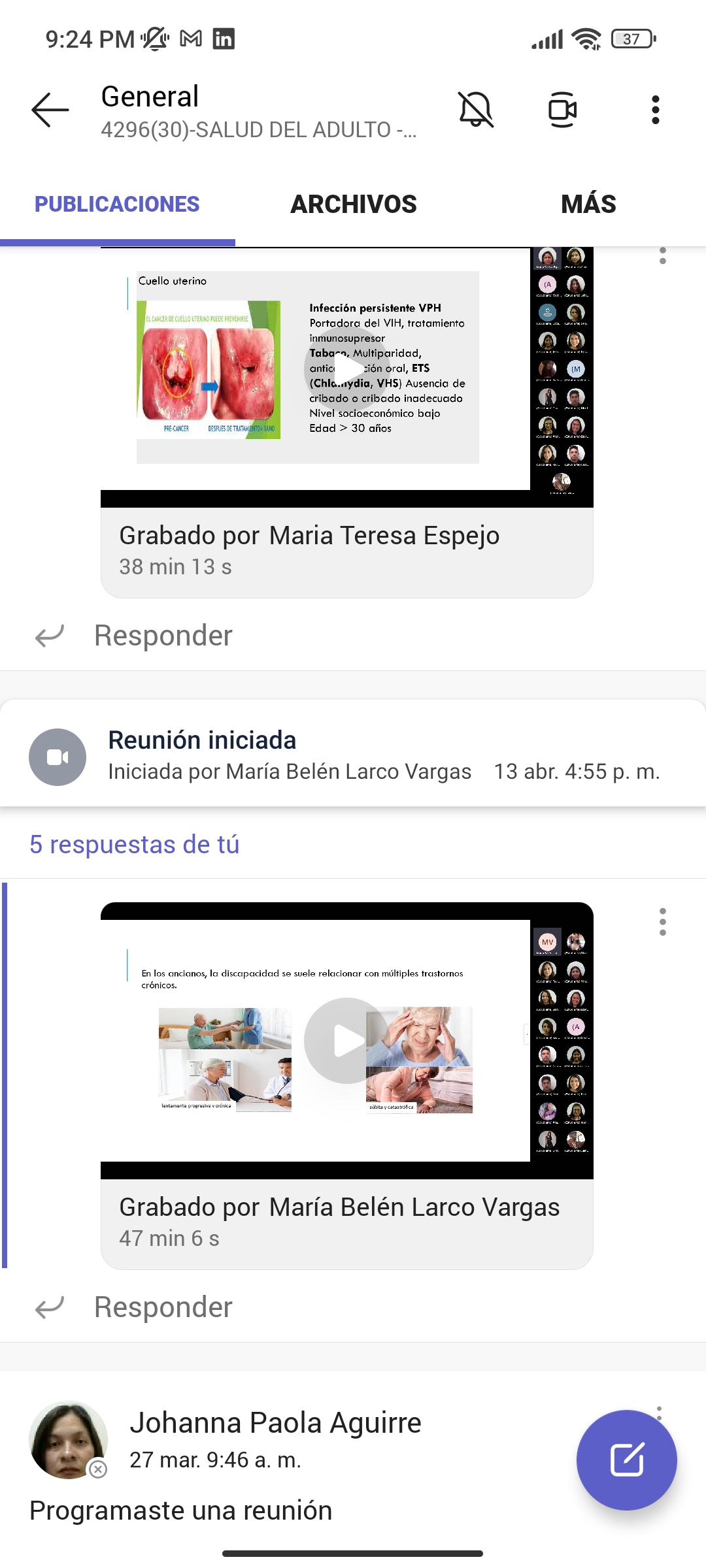Go back using the arrow
Image resolution: width=706 pixels, height=1568 pixels.
[50, 110]
